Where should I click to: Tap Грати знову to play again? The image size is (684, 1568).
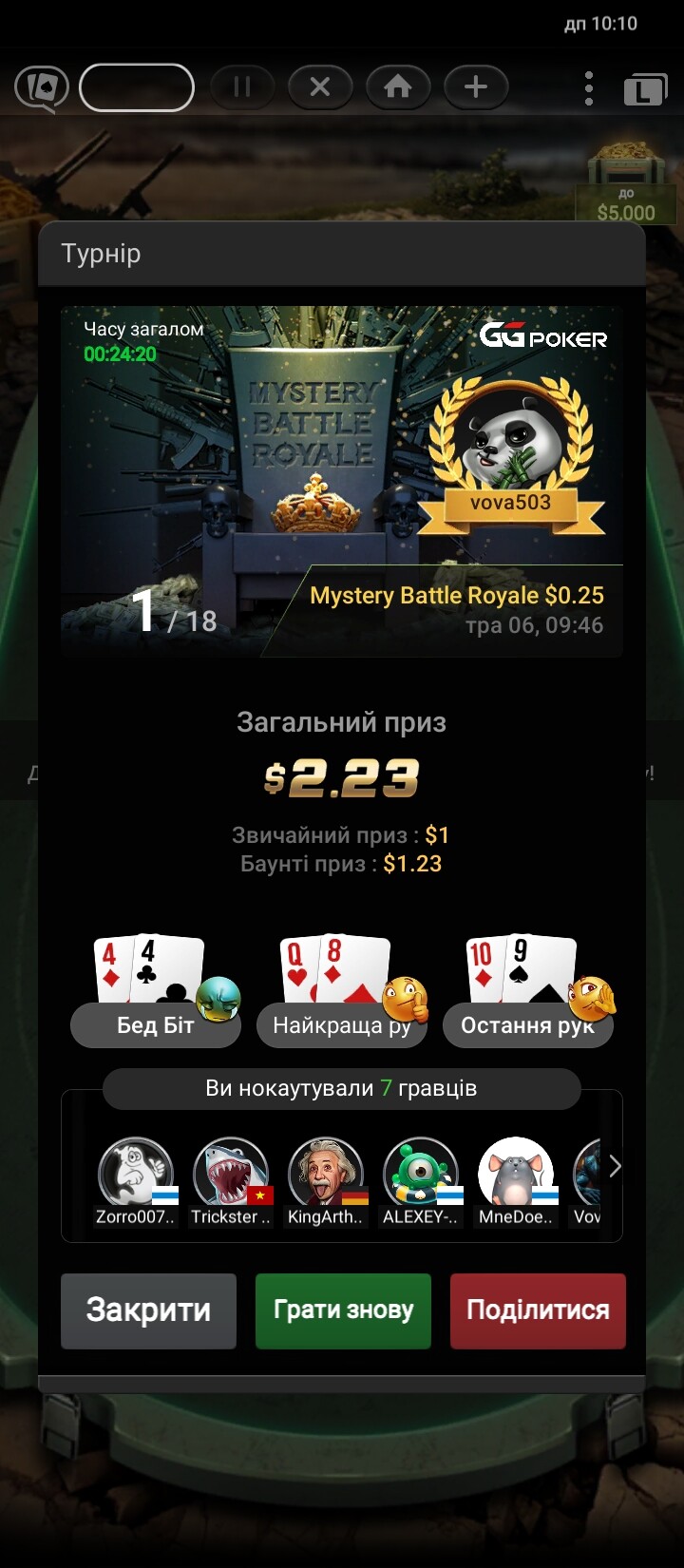[343, 1310]
